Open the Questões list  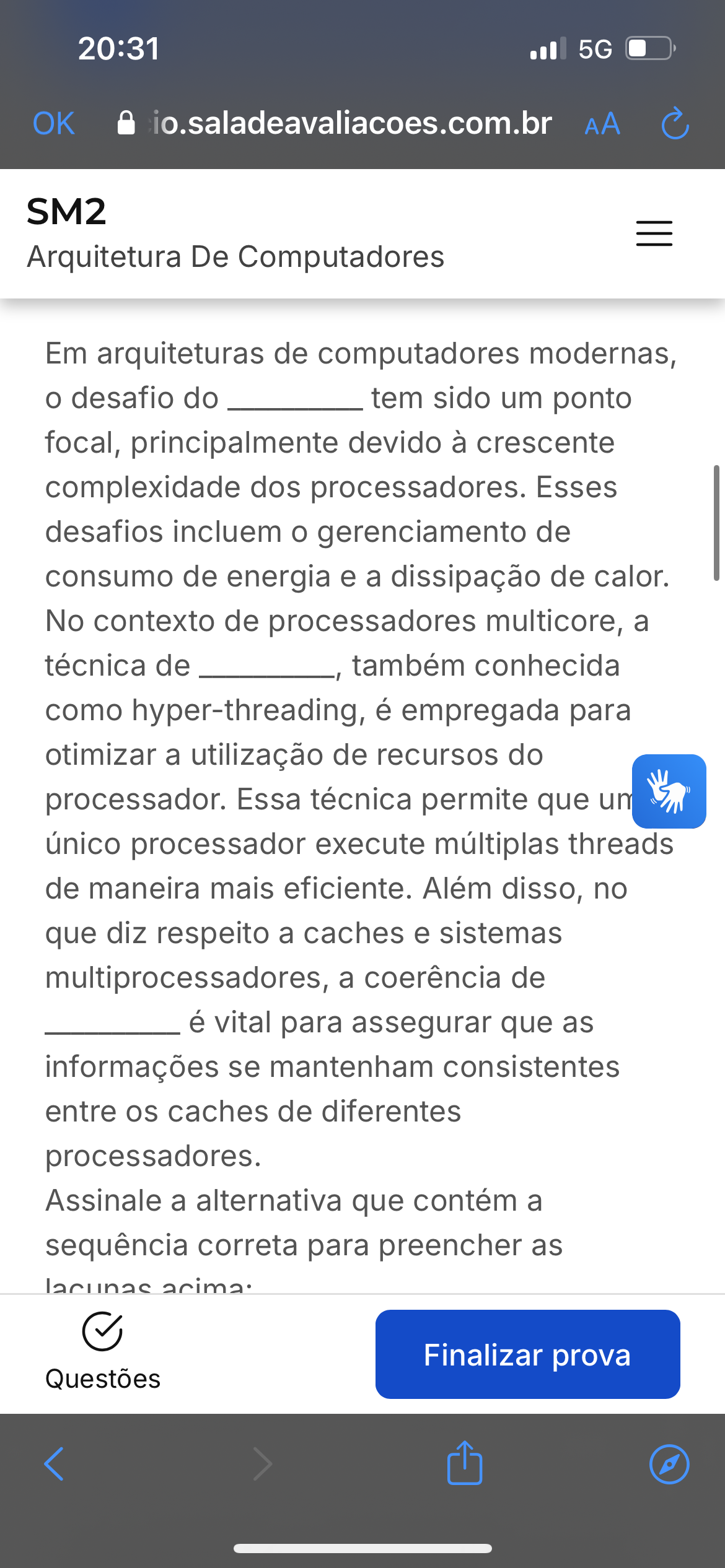[103, 1353]
